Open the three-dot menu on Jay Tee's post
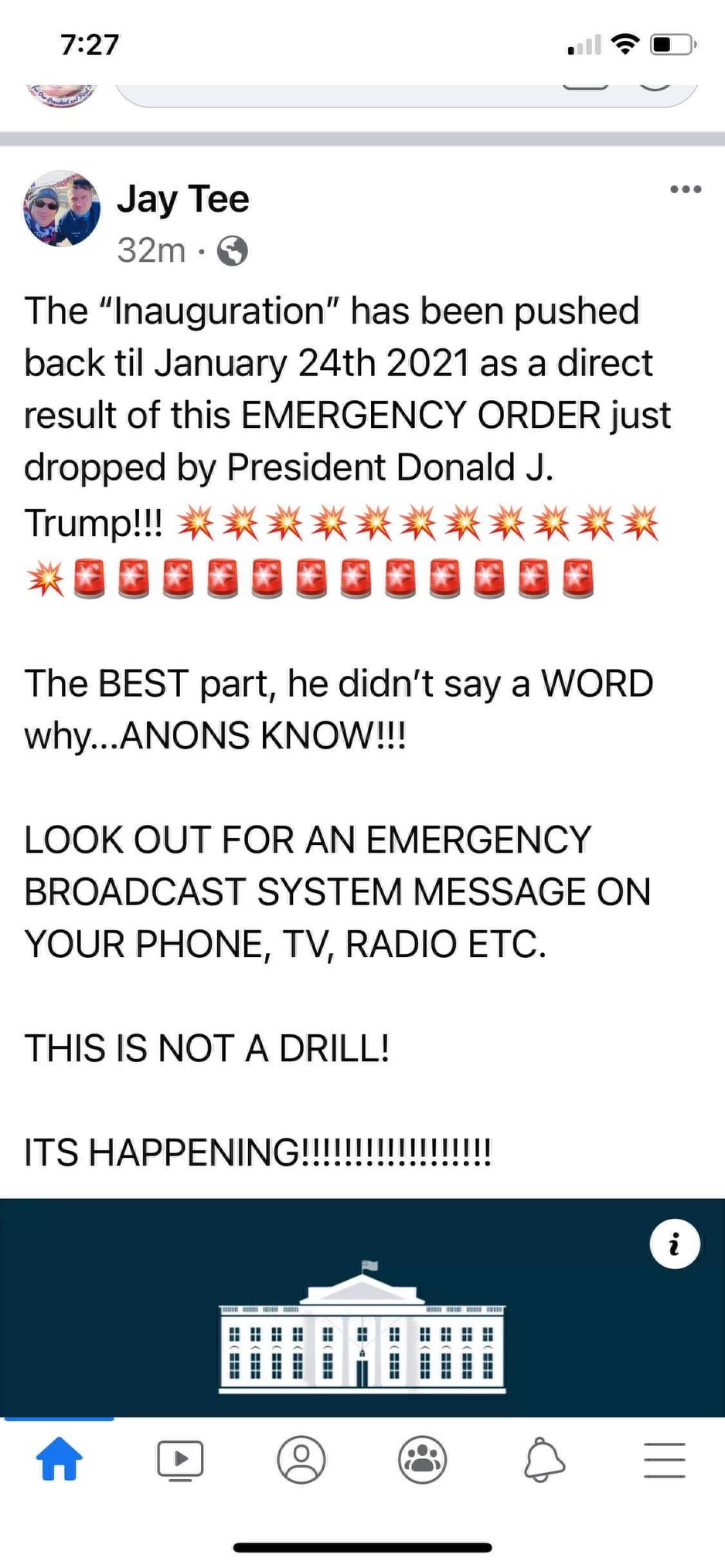Screen dimensions: 725x1568 click(x=686, y=189)
